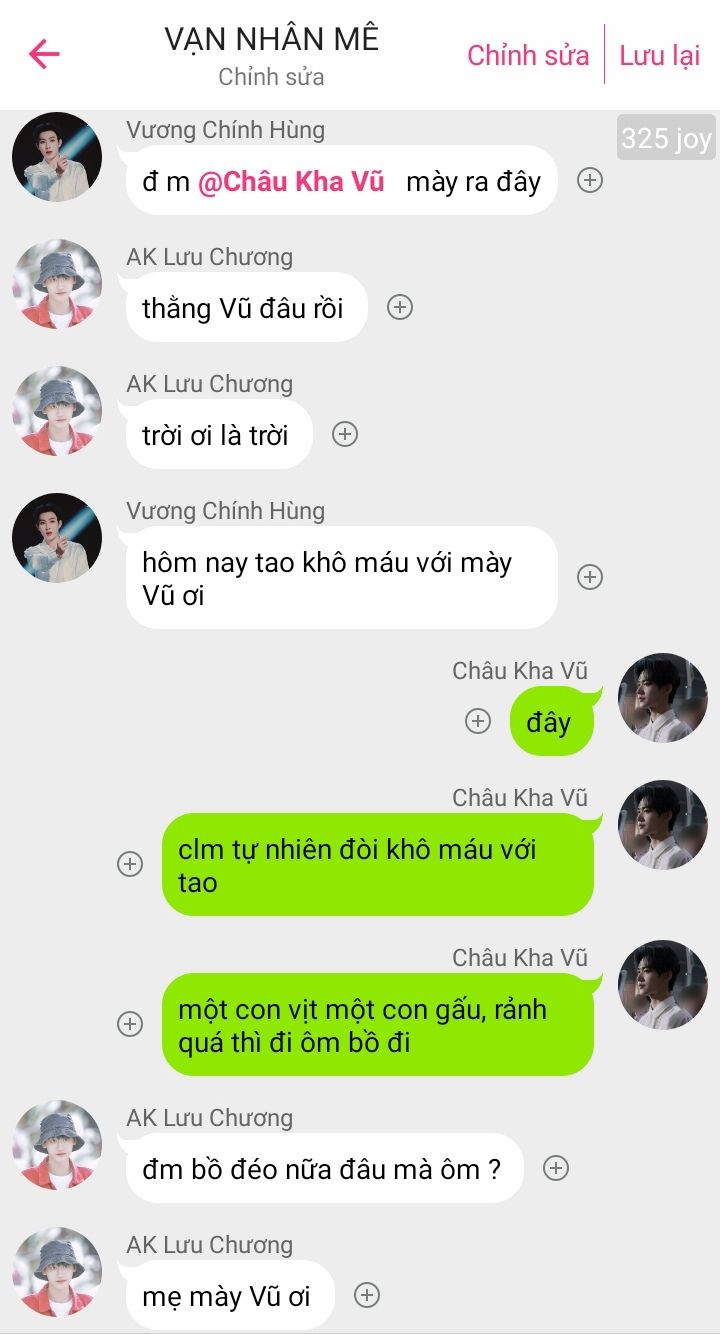The width and height of the screenshot is (720, 1334).
Task: Tap the plus icon beside "mày ra đây" message
Action: point(590,181)
